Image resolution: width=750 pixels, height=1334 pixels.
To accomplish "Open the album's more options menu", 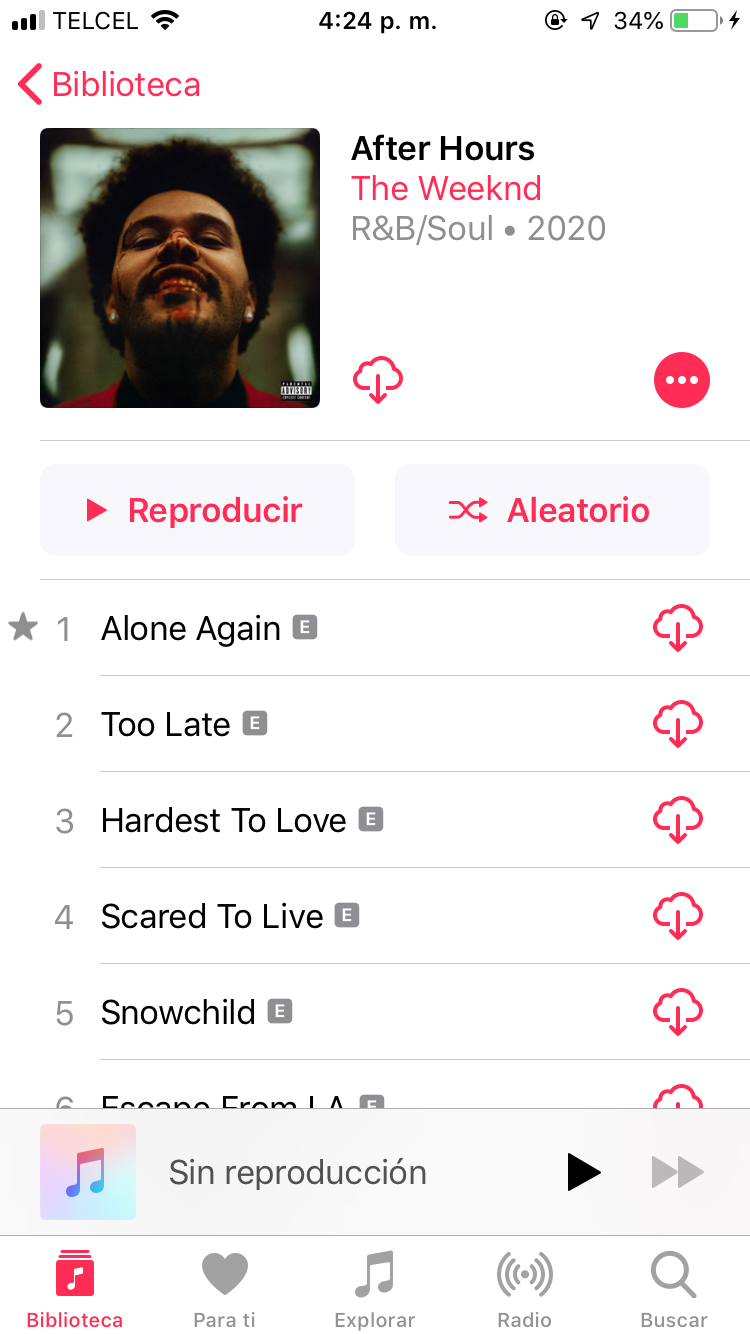I will (681, 380).
